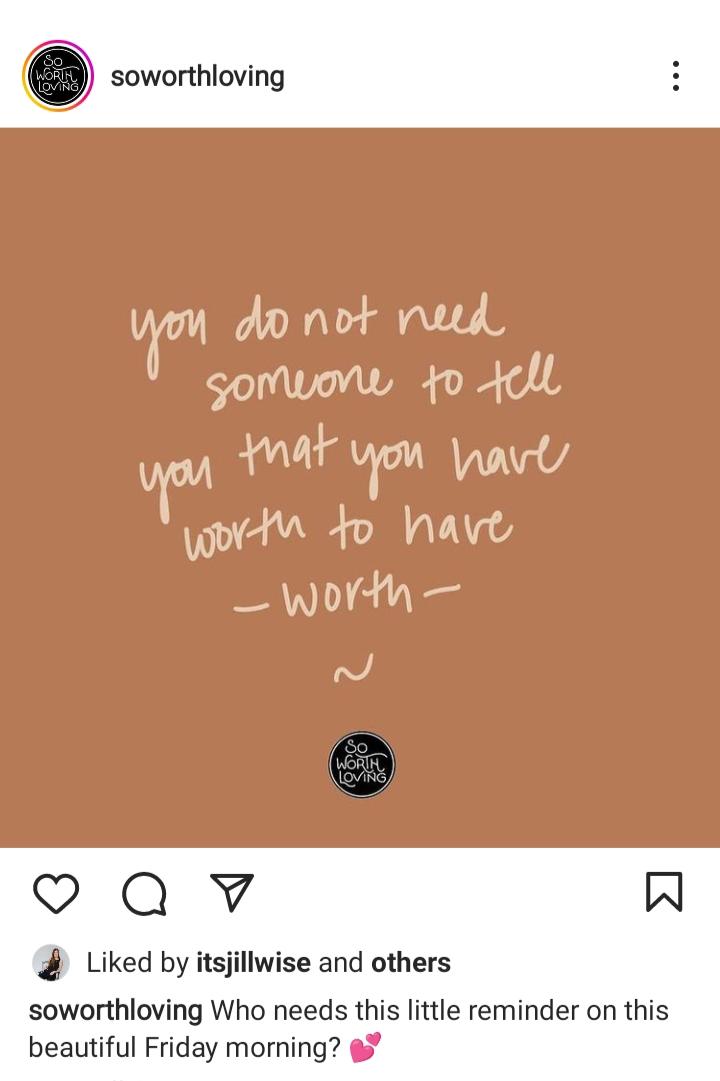Save the post with the bookmark icon
720x1081 pixels.
pos(664,892)
